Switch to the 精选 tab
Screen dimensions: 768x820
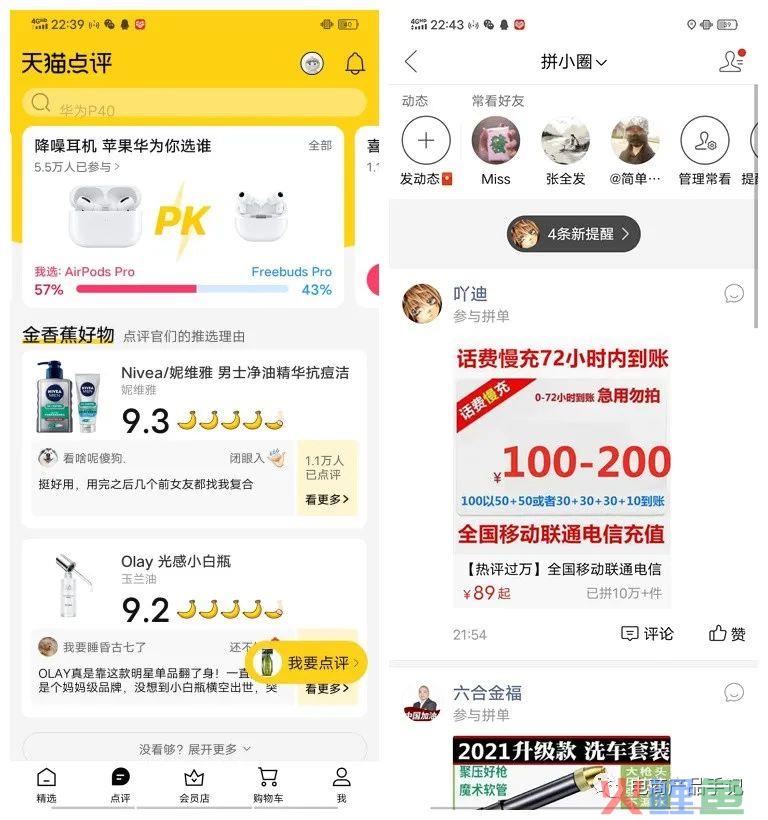tap(46, 785)
